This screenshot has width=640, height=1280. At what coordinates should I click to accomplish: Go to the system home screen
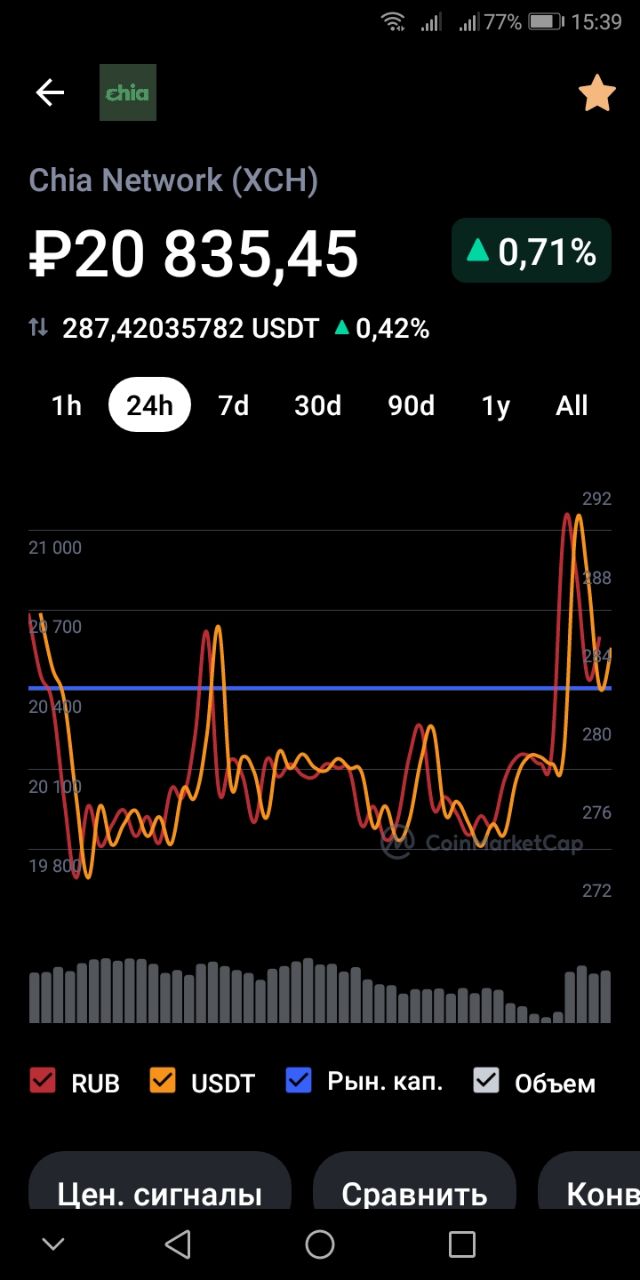point(320,1244)
